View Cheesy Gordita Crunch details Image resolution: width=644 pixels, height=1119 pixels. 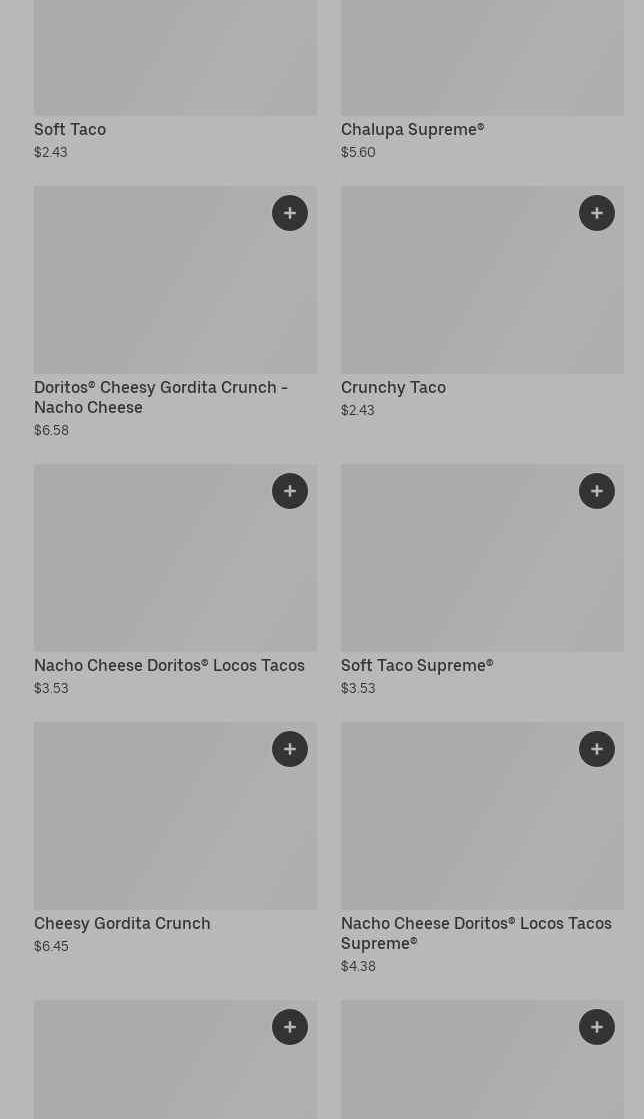pyautogui.click(x=122, y=923)
